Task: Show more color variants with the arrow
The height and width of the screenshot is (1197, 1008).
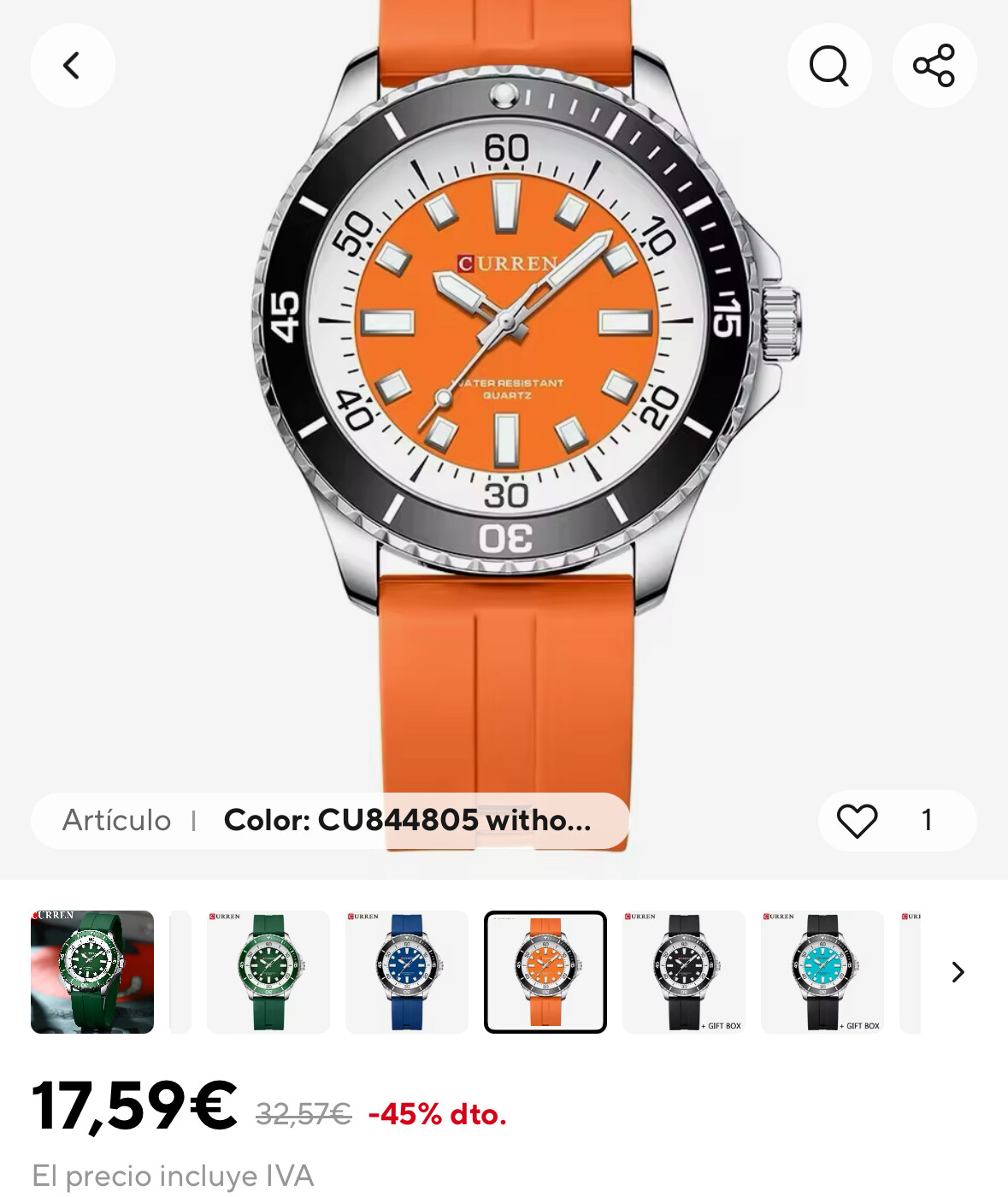Action: coord(958,972)
